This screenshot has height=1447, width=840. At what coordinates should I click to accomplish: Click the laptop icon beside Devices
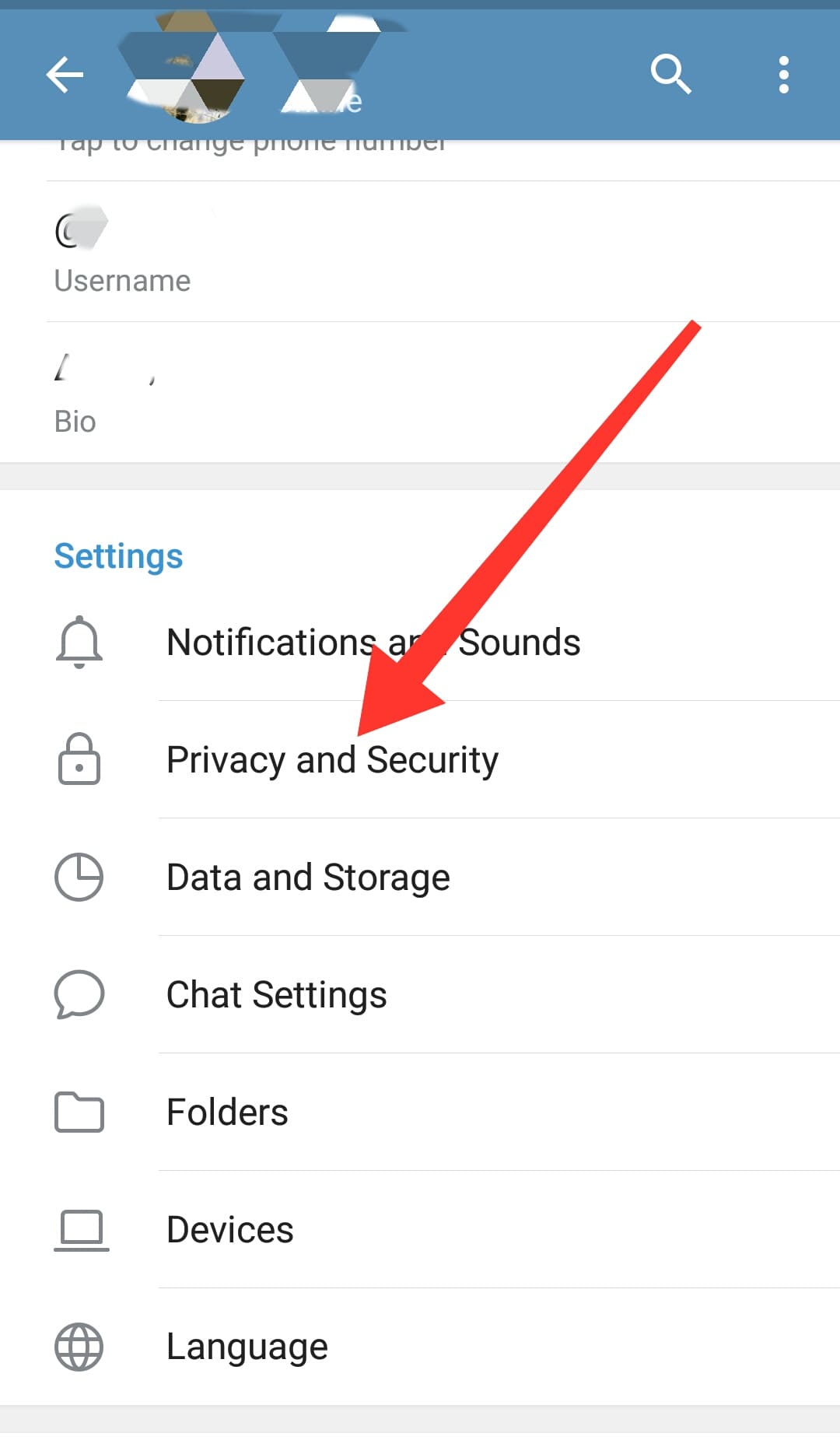coord(79,1230)
